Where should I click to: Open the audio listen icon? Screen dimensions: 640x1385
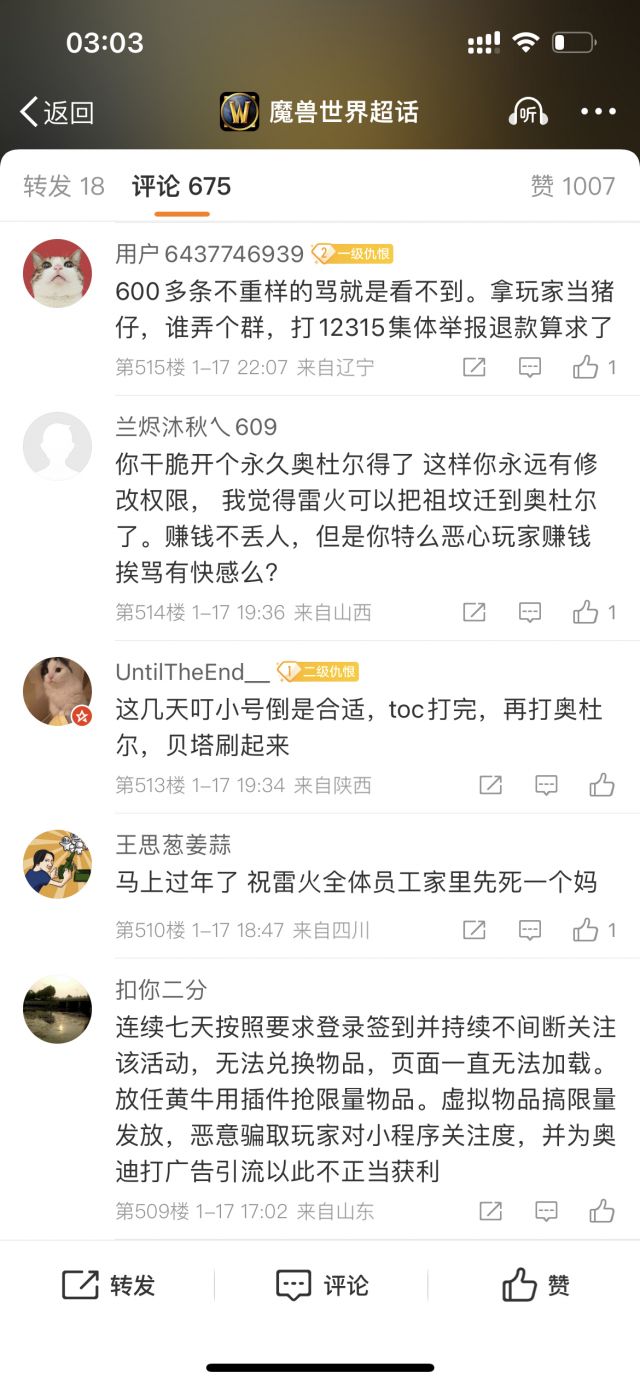point(527,111)
